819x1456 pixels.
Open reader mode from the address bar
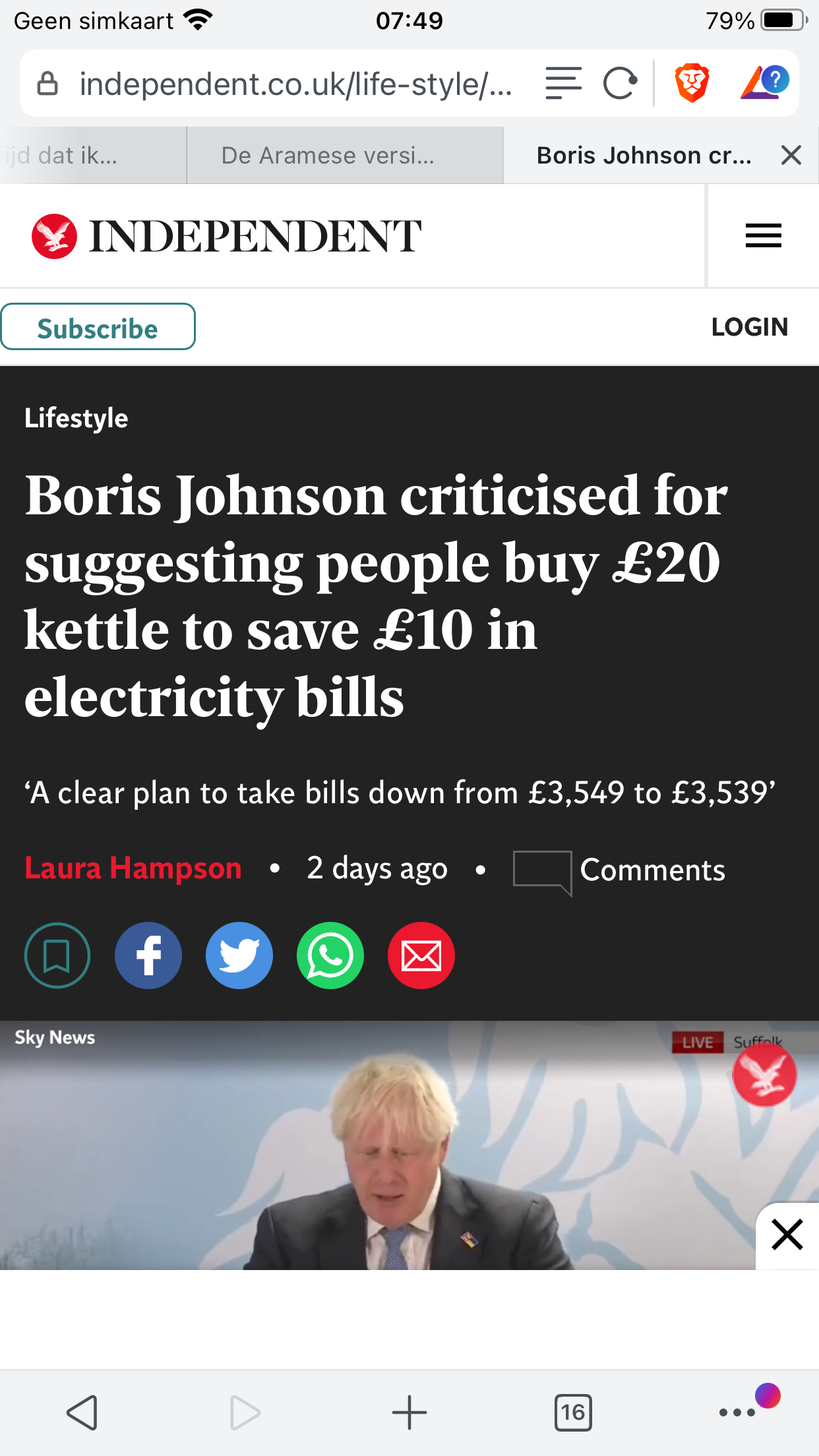click(x=563, y=84)
